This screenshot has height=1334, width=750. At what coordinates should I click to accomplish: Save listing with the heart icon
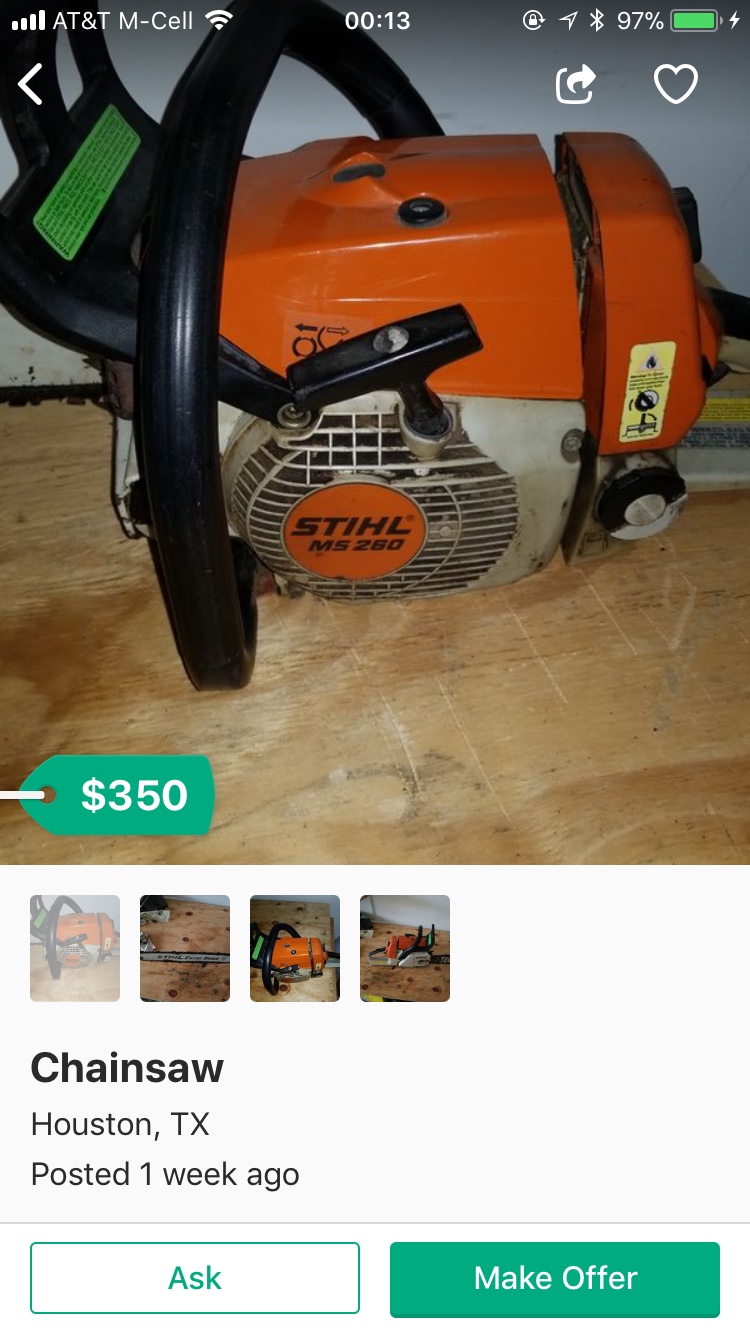(675, 84)
